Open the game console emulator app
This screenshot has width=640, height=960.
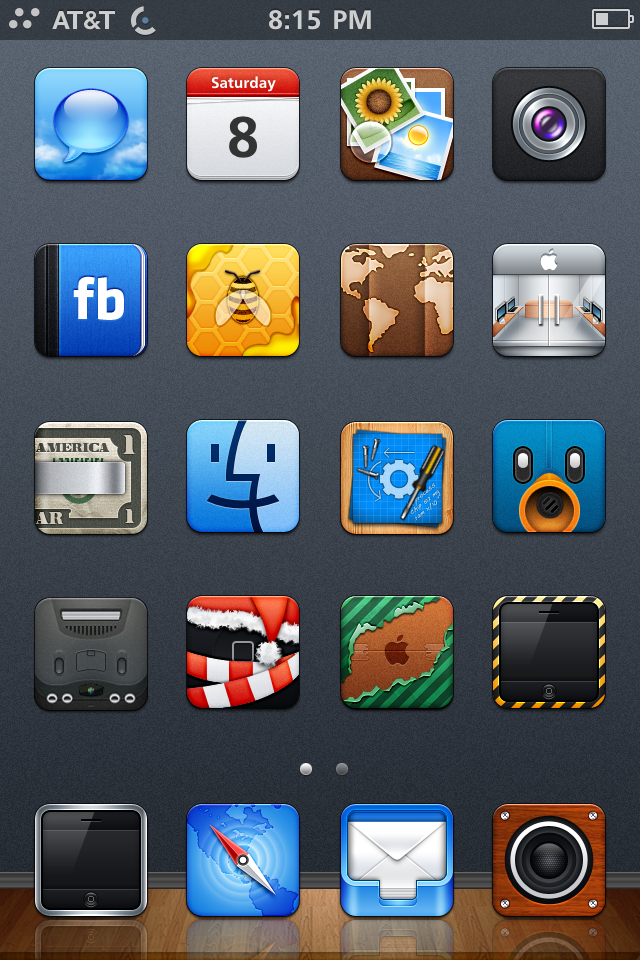[x=91, y=653]
